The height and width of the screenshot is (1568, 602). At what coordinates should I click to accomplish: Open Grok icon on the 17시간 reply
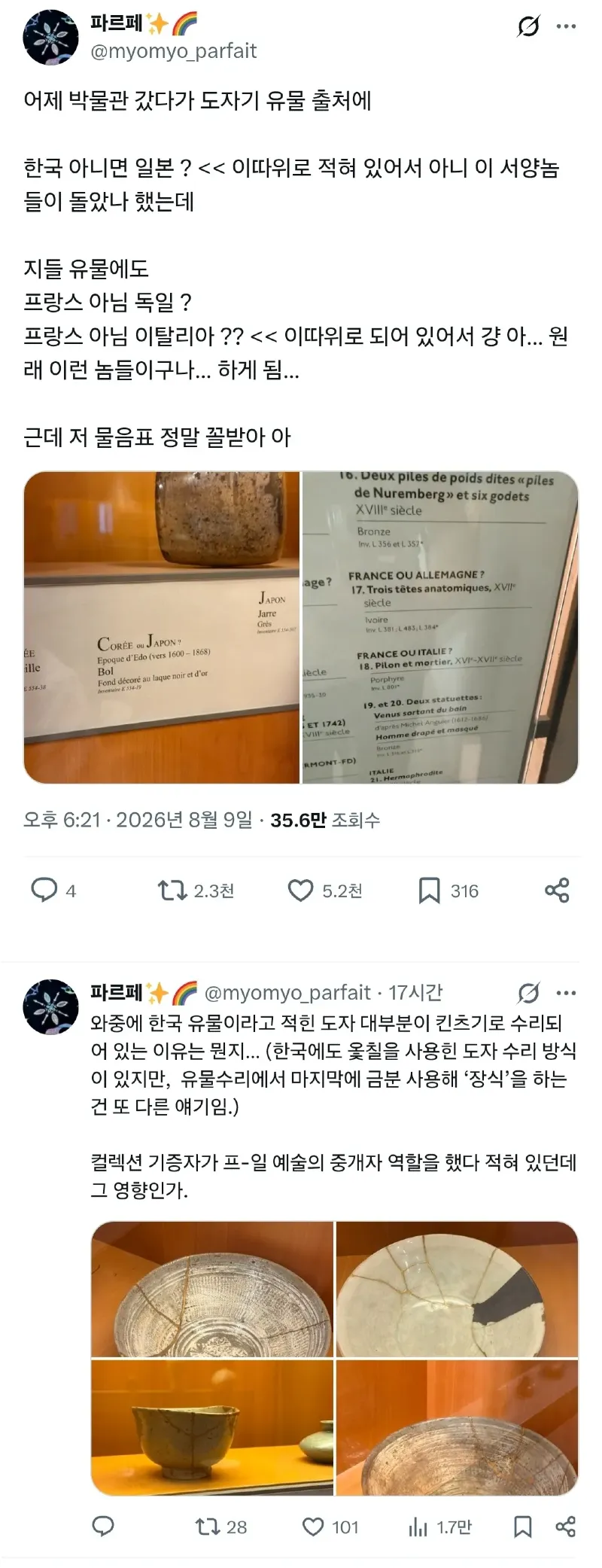click(529, 993)
